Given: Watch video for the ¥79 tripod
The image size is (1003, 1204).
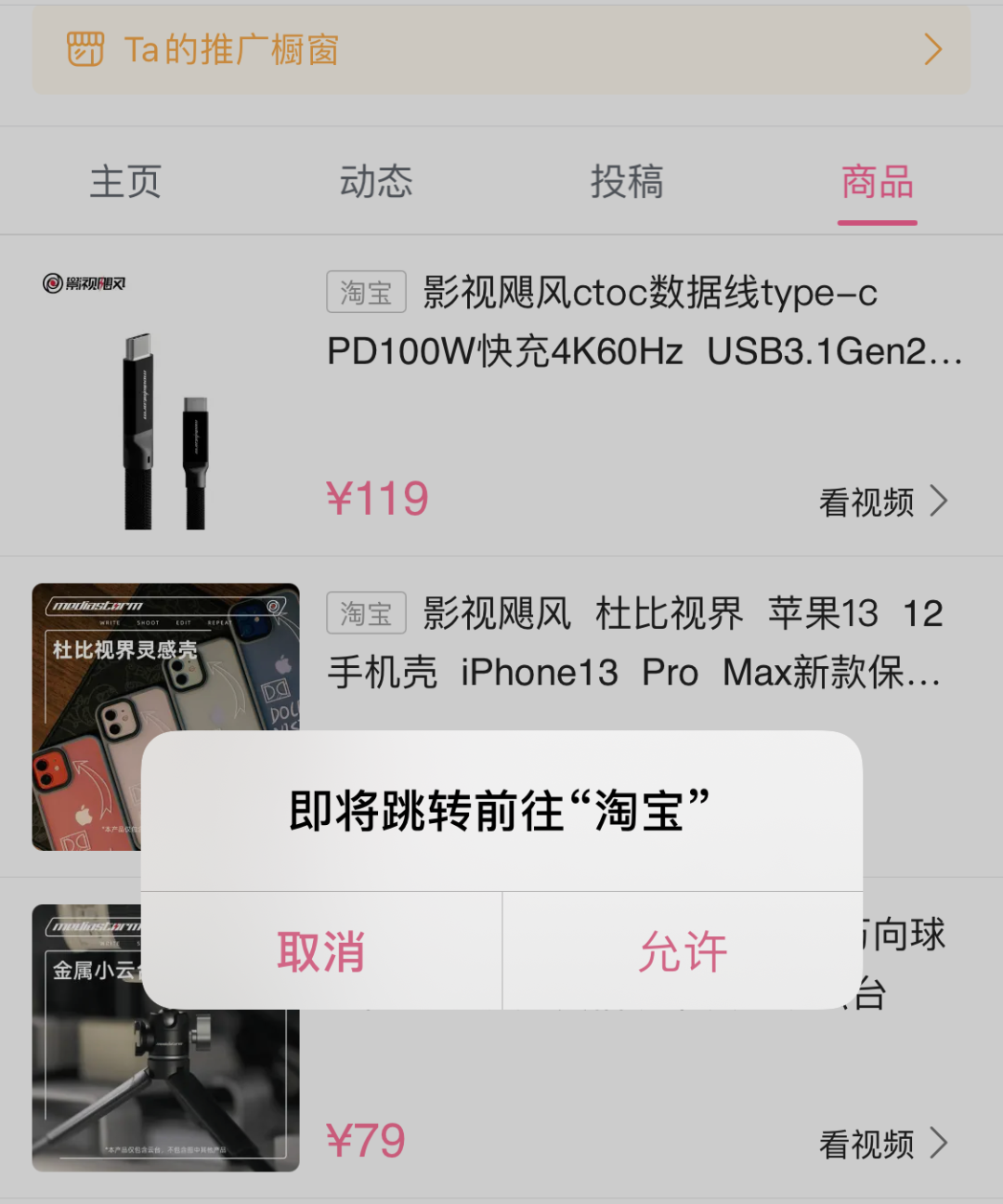Looking at the screenshot, I should (x=882, y=1145).
